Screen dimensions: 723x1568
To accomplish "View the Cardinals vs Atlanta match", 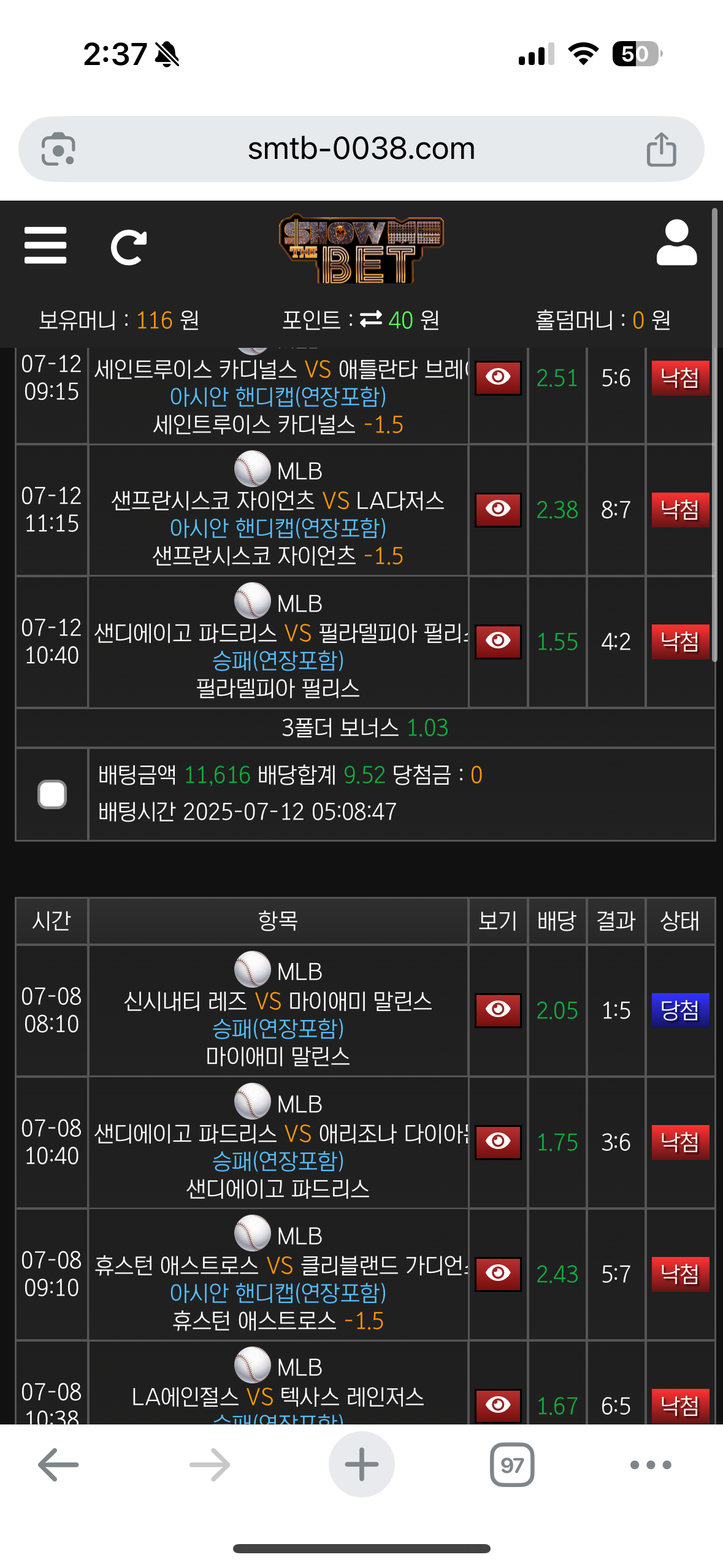I will click(x=498, y=378).
